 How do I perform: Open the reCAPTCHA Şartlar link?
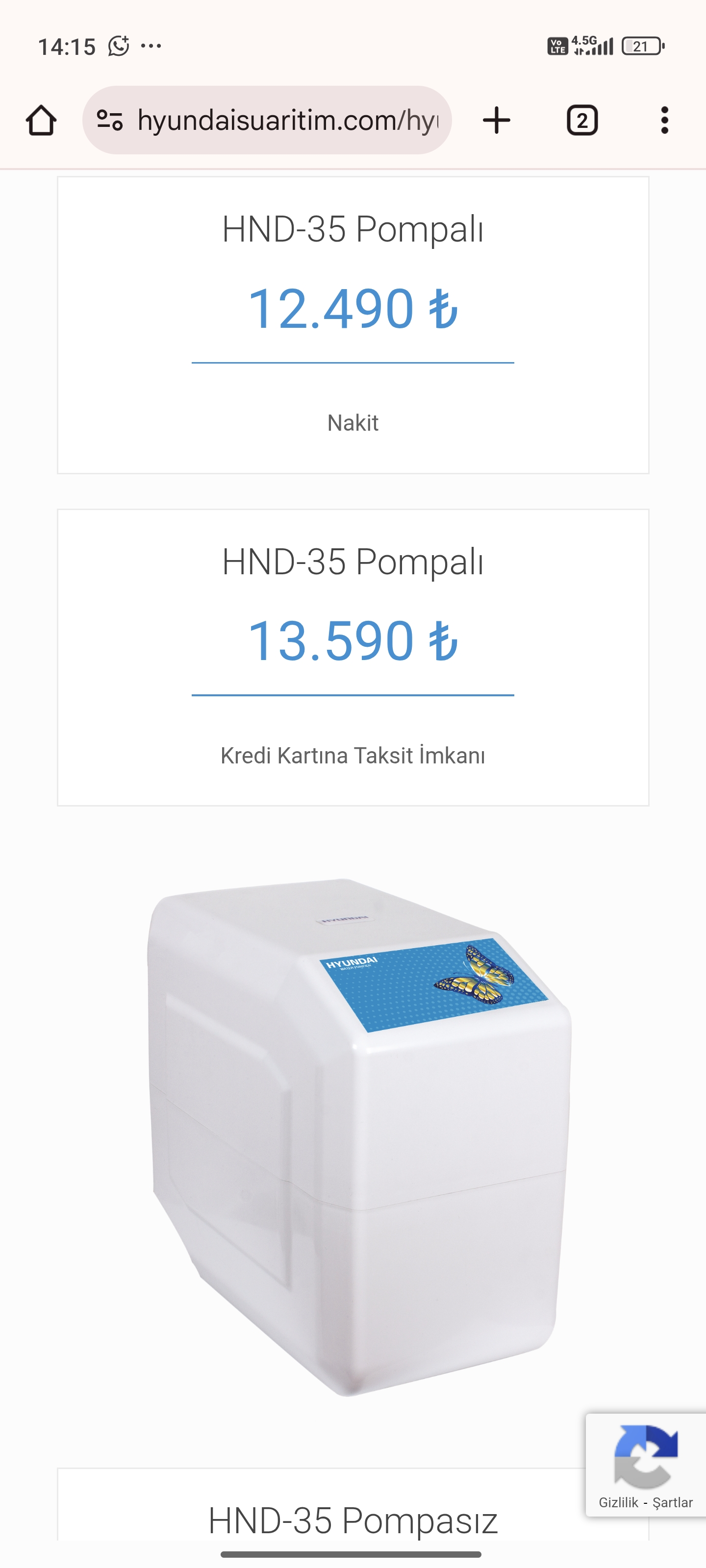click(673, 1502)
